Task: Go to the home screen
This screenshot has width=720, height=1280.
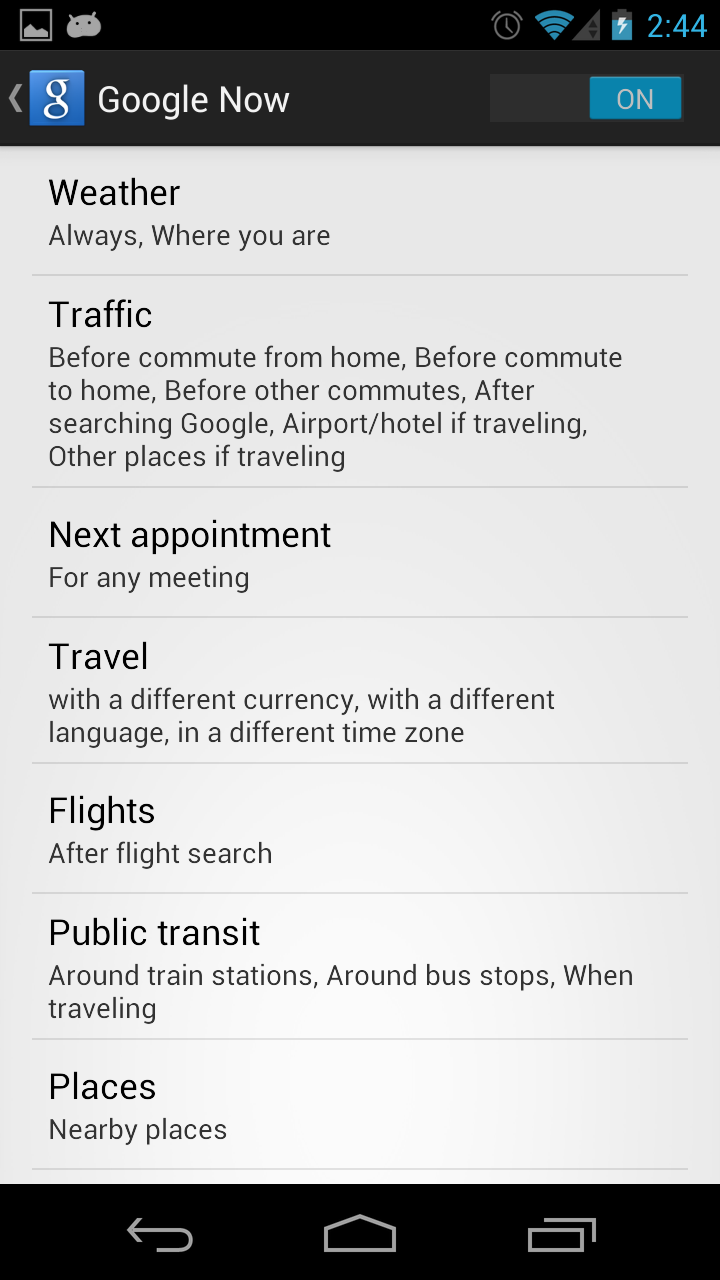Action: [360, 1235]
